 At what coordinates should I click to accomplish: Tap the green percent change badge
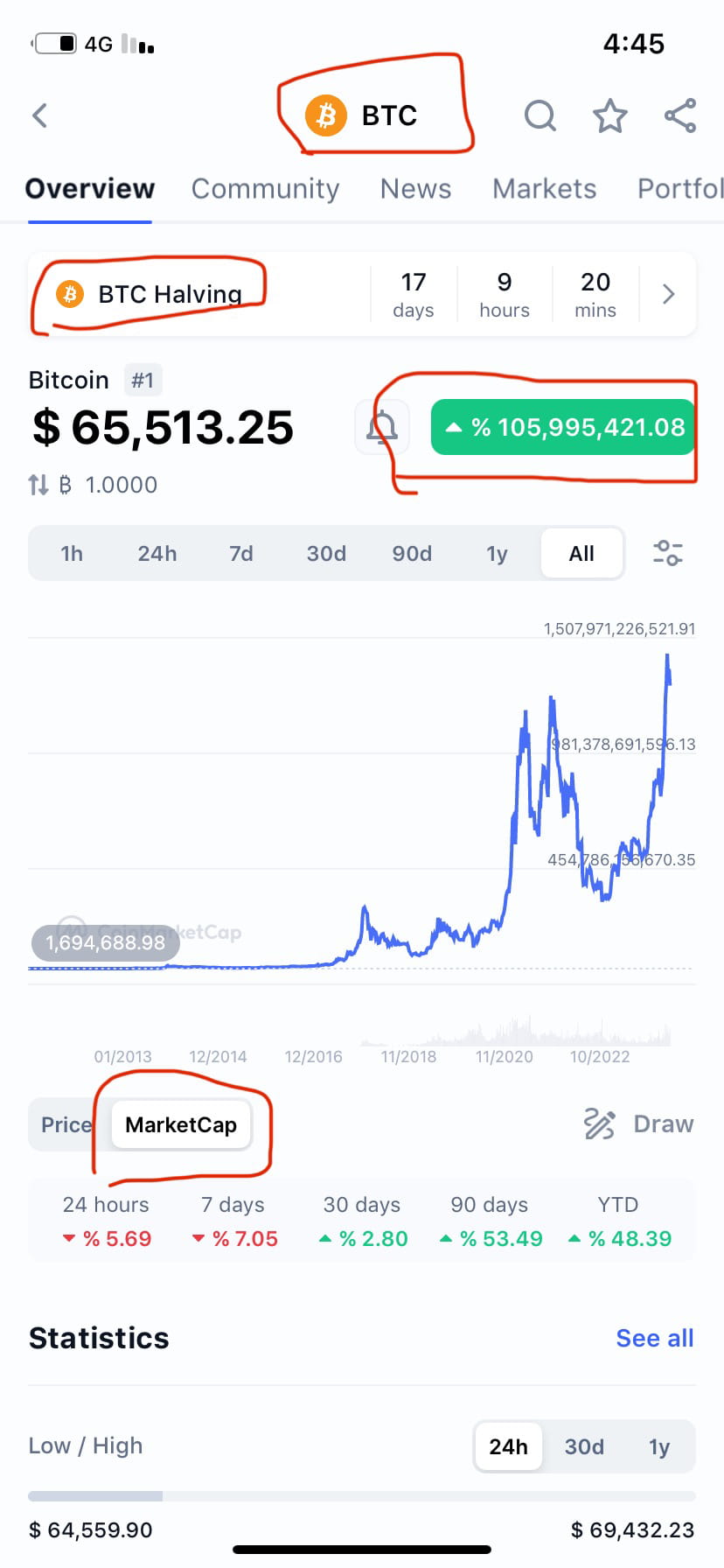pos(562,427)
